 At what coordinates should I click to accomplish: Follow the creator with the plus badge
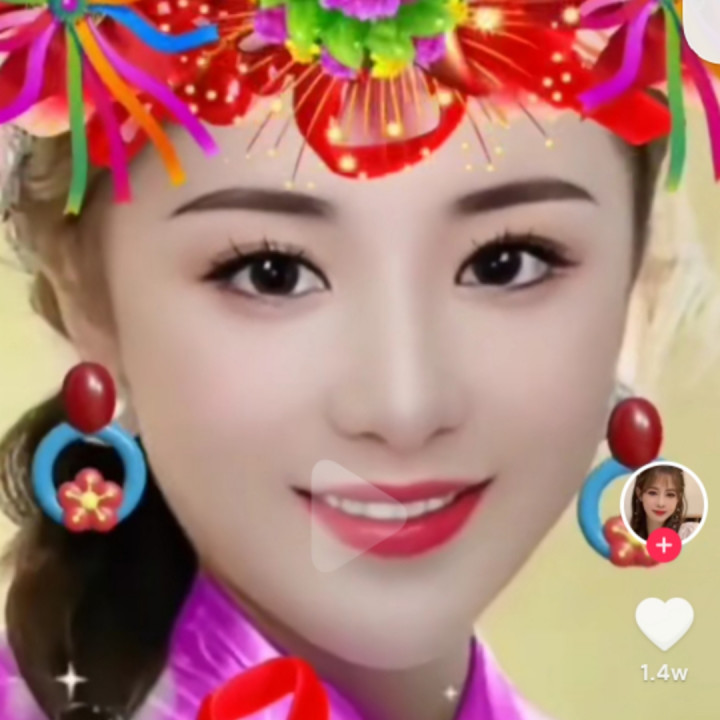point(663,546)
